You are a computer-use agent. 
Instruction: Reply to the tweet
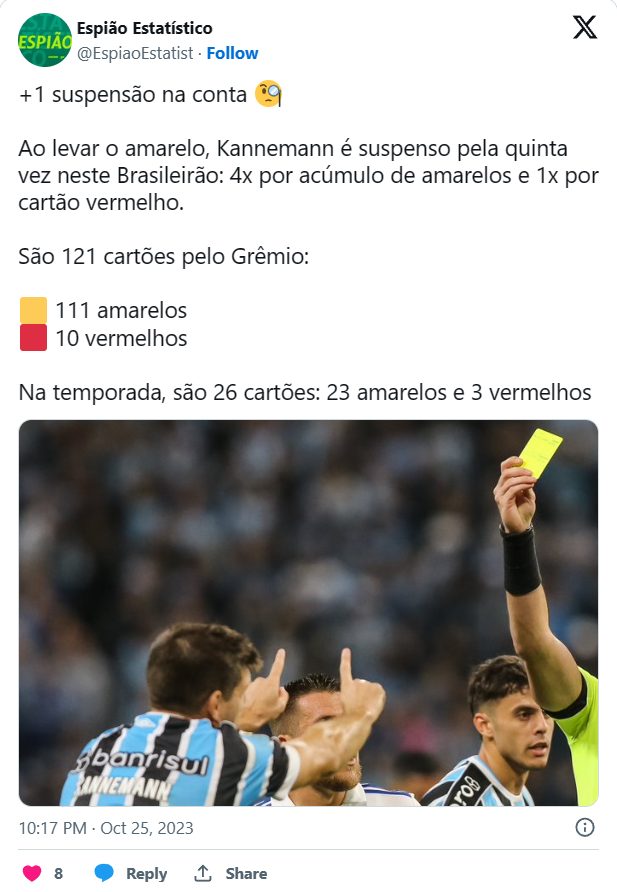point(131,873)
